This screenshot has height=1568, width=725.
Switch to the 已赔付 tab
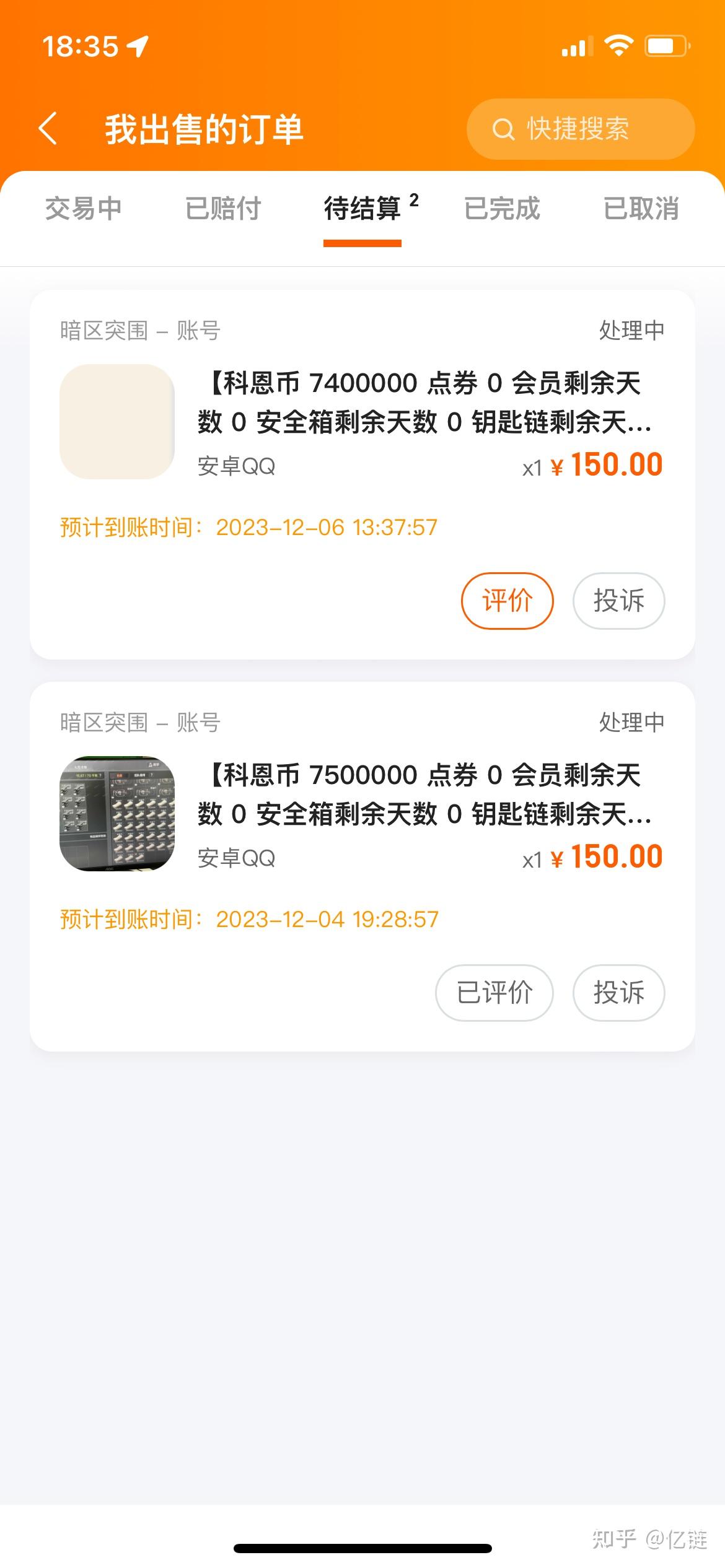pyautogui.click(x=223, y=209)
